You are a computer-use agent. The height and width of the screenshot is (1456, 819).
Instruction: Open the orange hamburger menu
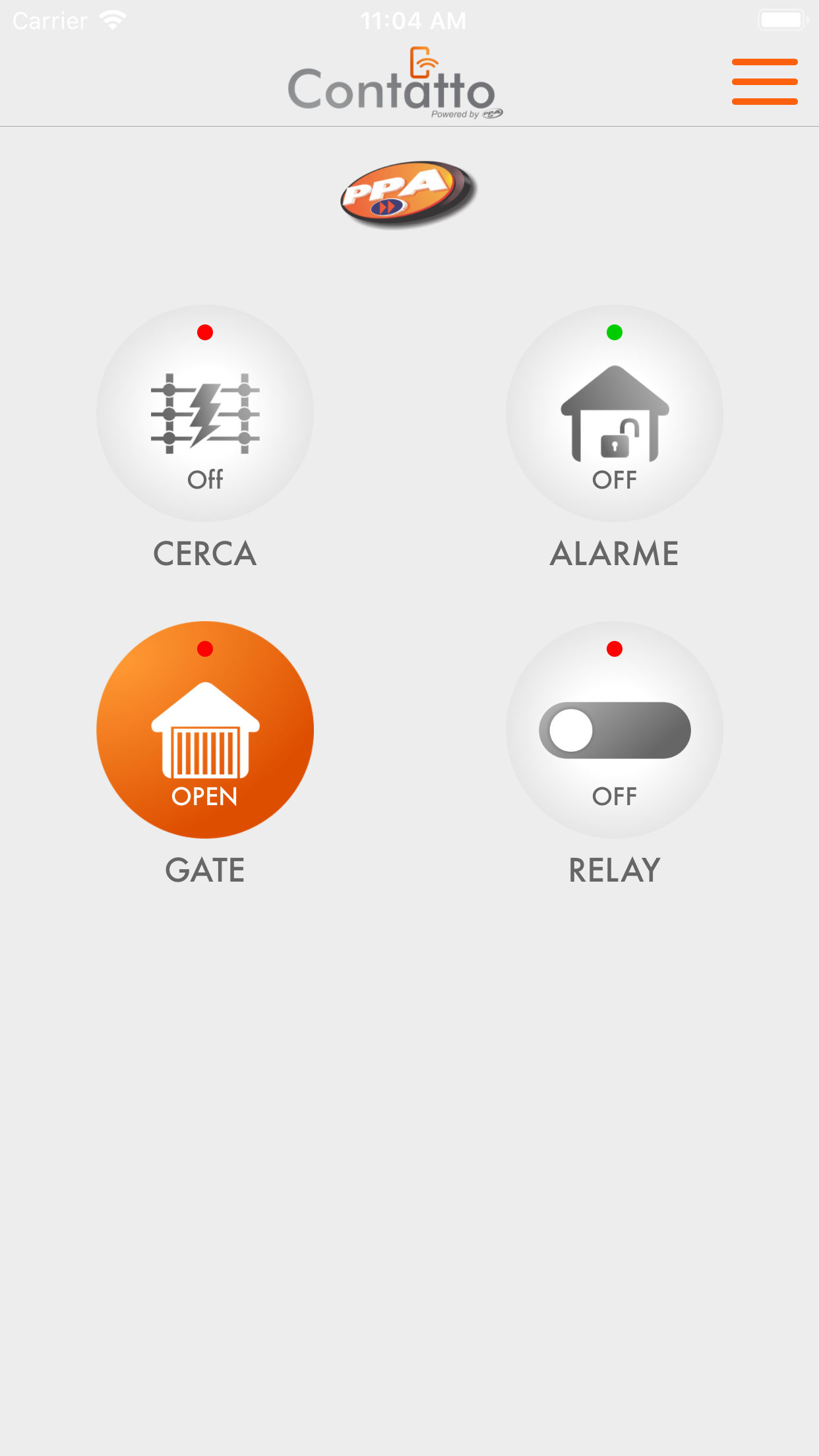point(764,82)
